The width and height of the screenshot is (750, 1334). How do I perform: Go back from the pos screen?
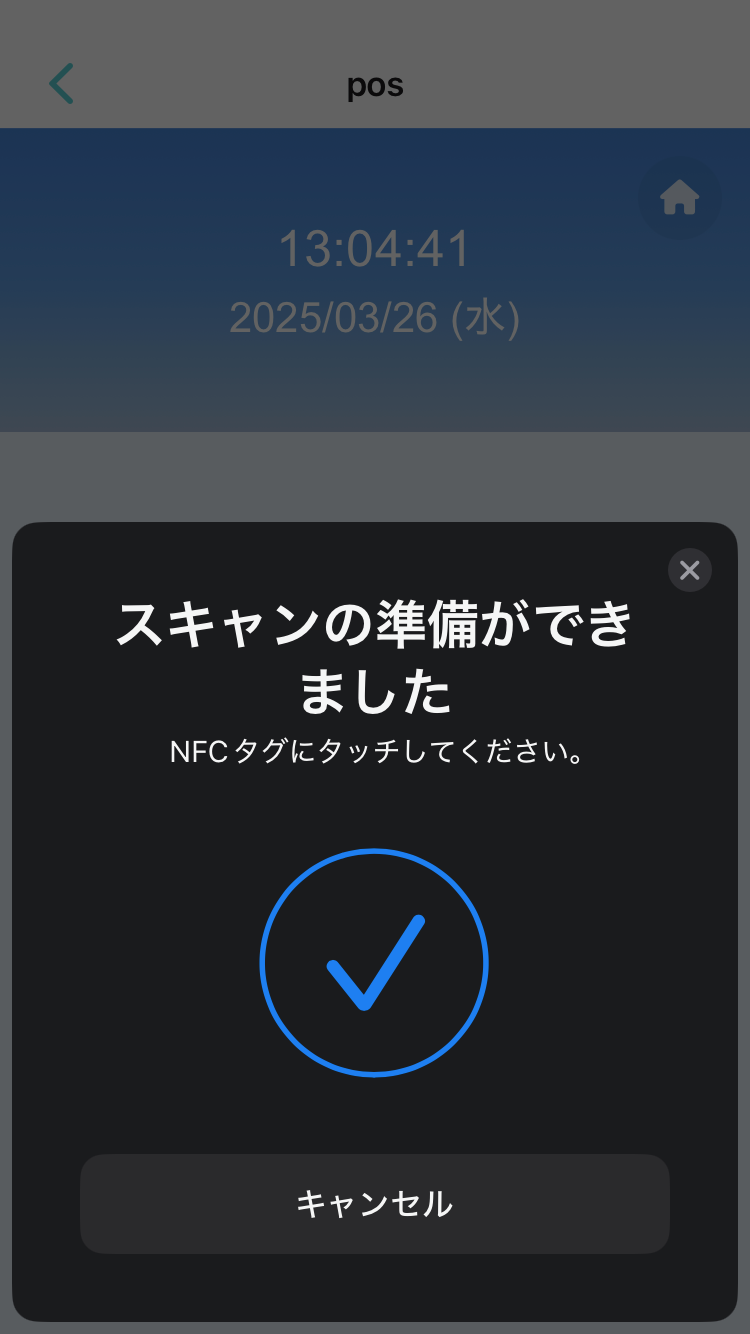[62, 84]
